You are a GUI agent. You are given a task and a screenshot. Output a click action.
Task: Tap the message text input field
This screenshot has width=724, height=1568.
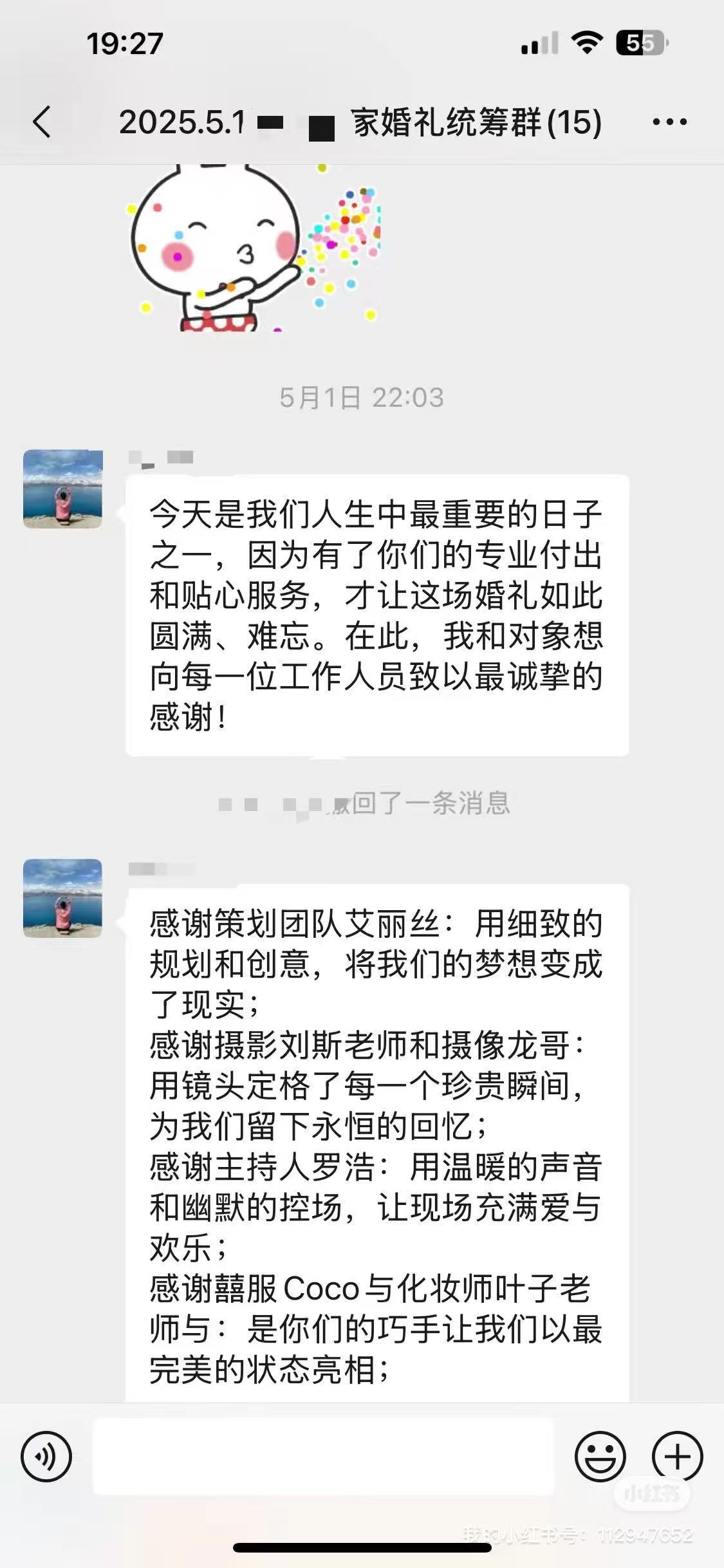pyautogui.click(x=324, y=1456)
